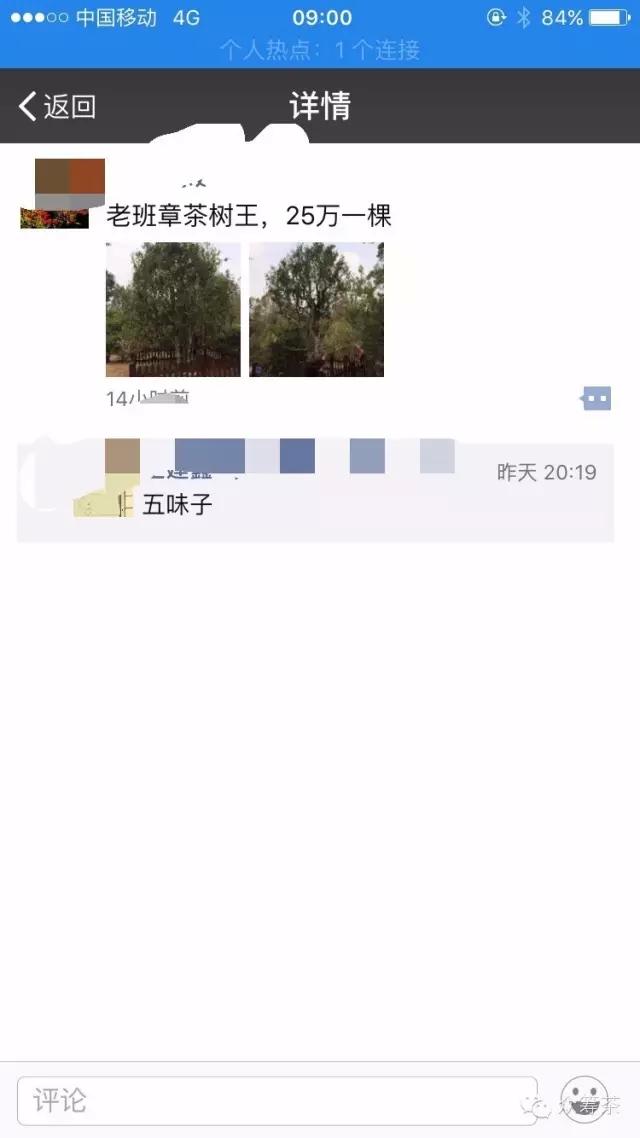Tap the 返回 back button
This screenshot has height=1138, width=640.
tap(58, 106)
